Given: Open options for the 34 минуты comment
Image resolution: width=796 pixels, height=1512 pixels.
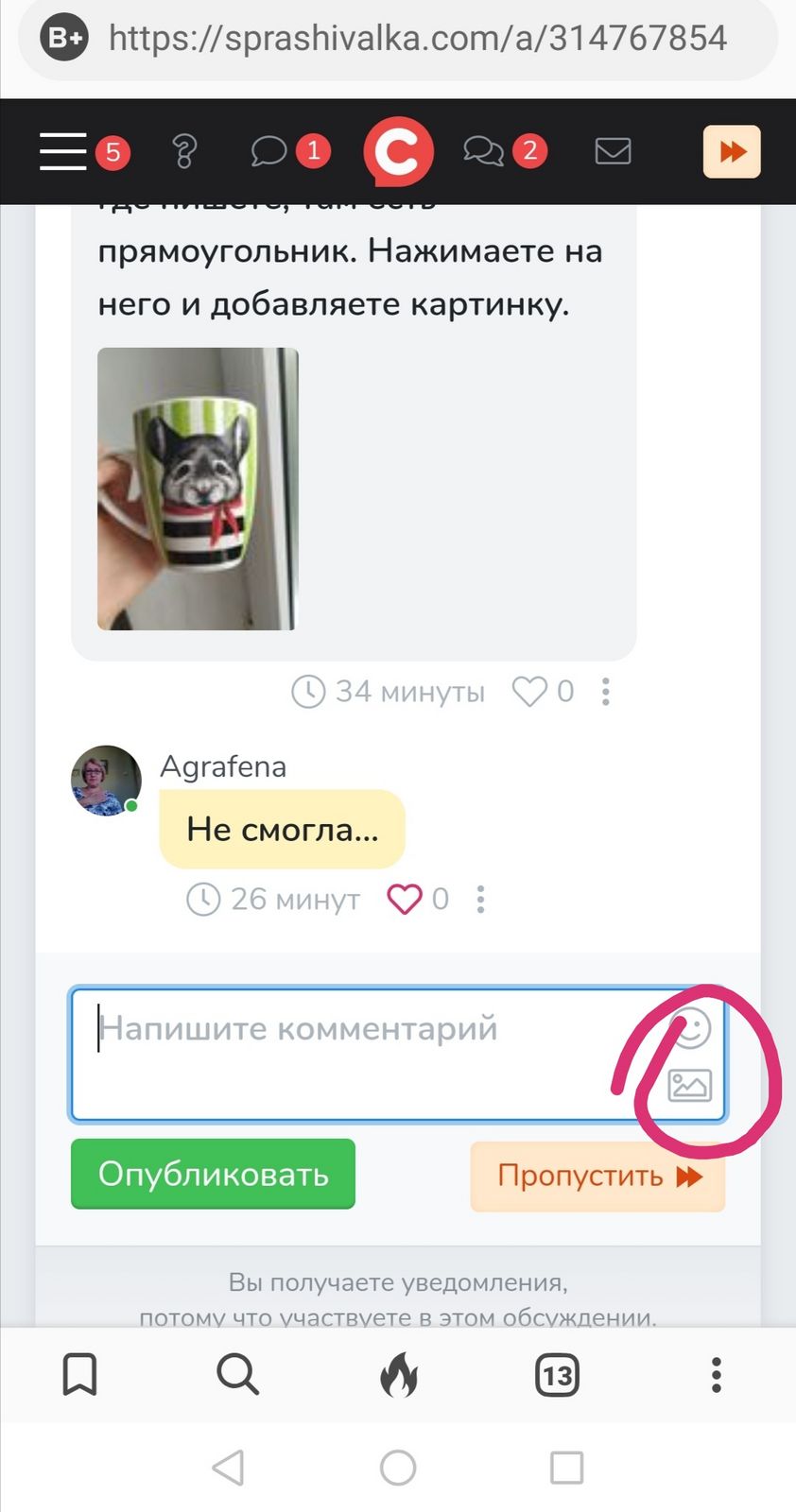Looking at the screenshot, I should (x=606, y=692).
